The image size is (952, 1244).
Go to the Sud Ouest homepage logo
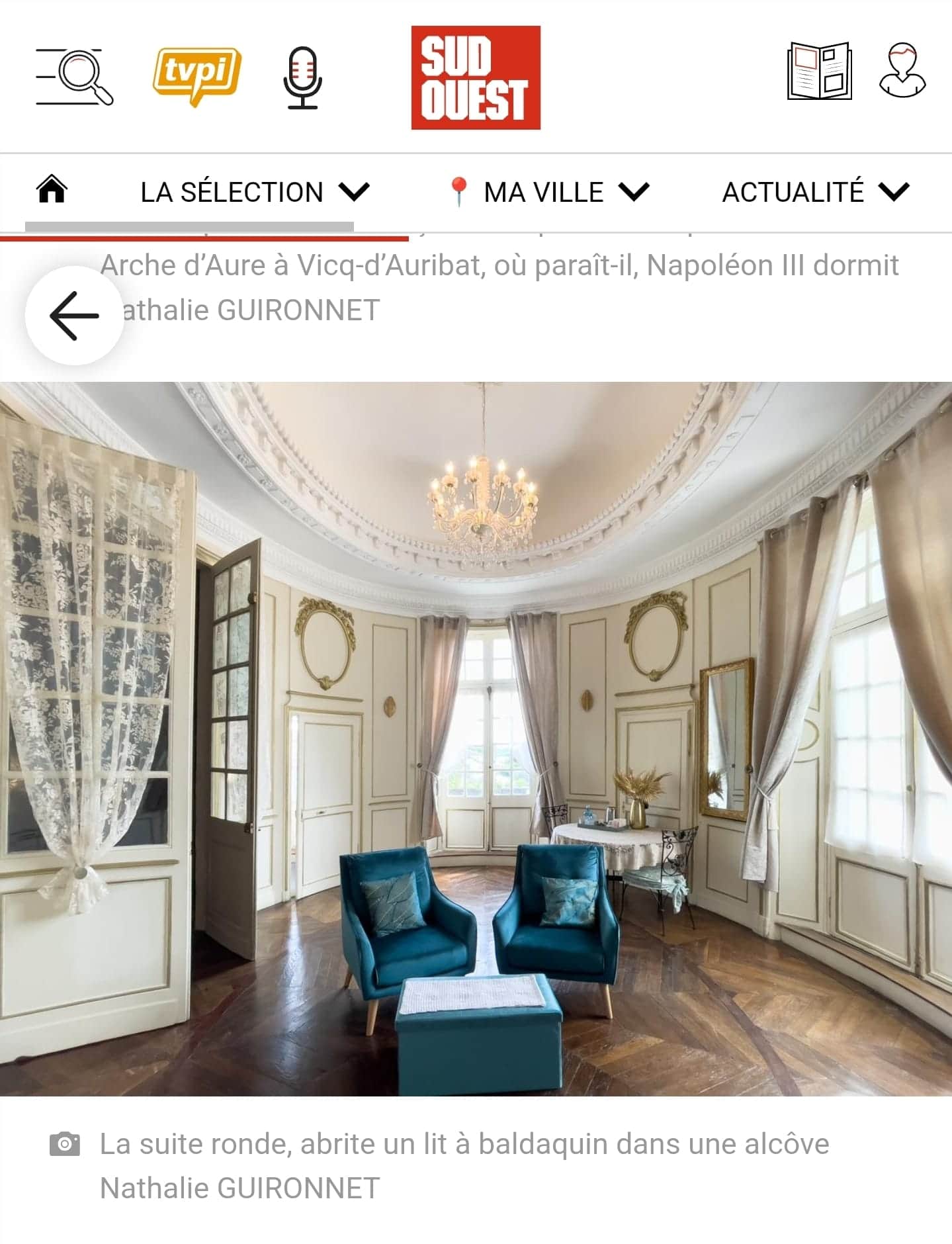pyautogui.click(x=476, y=77)
